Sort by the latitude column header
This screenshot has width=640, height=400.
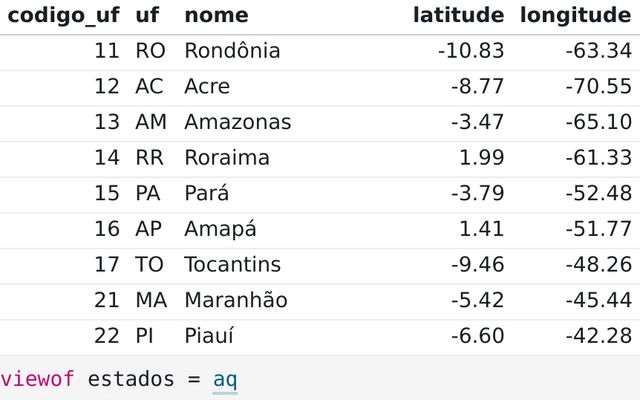coord(458,16)
